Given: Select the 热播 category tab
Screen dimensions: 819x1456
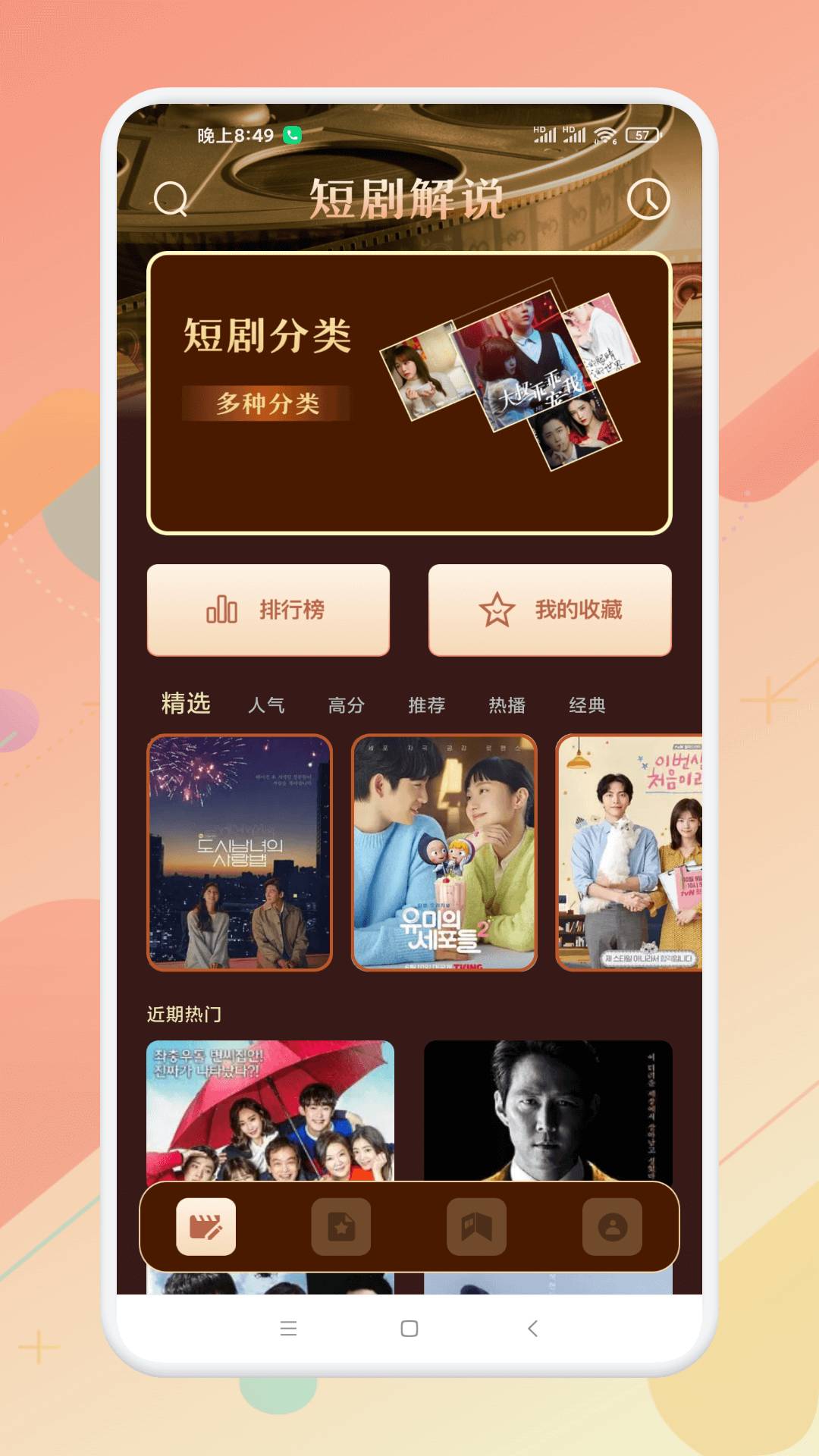Looking at the screenshot, I should [508, 705].
